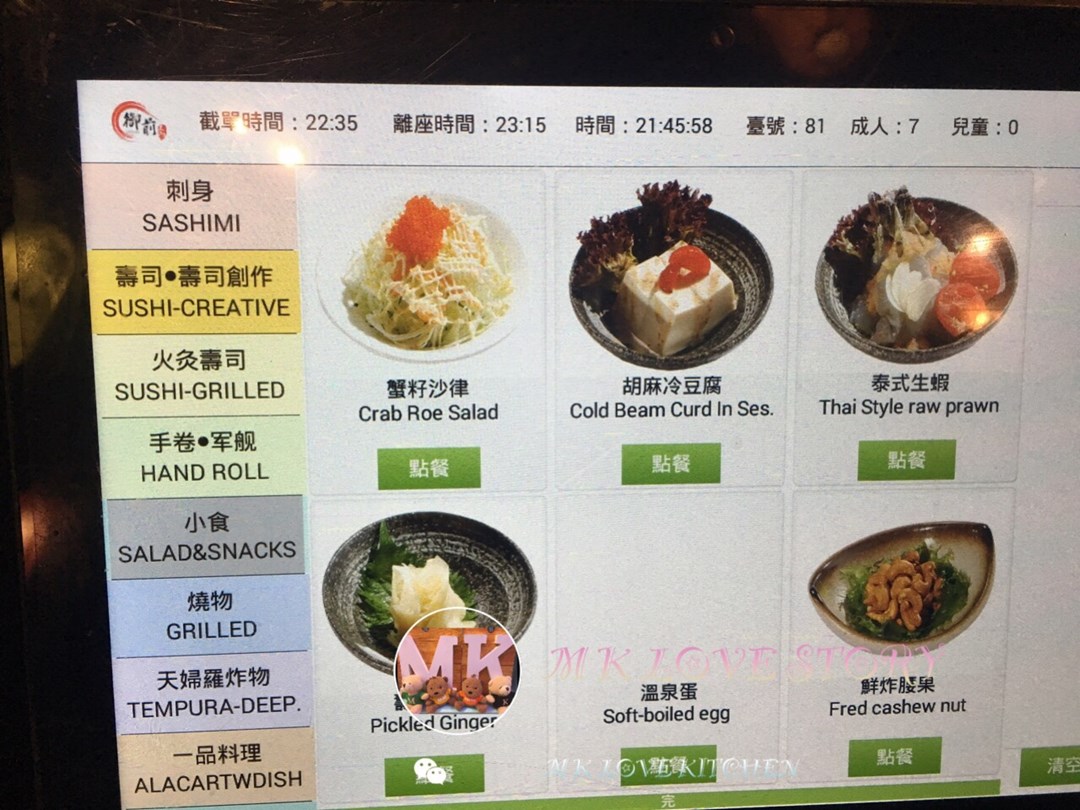Image resolution: width=1080 pixels, height=810 pixels.
Task: Order the Thai Style raw prawn
Action: coord(906,460)
